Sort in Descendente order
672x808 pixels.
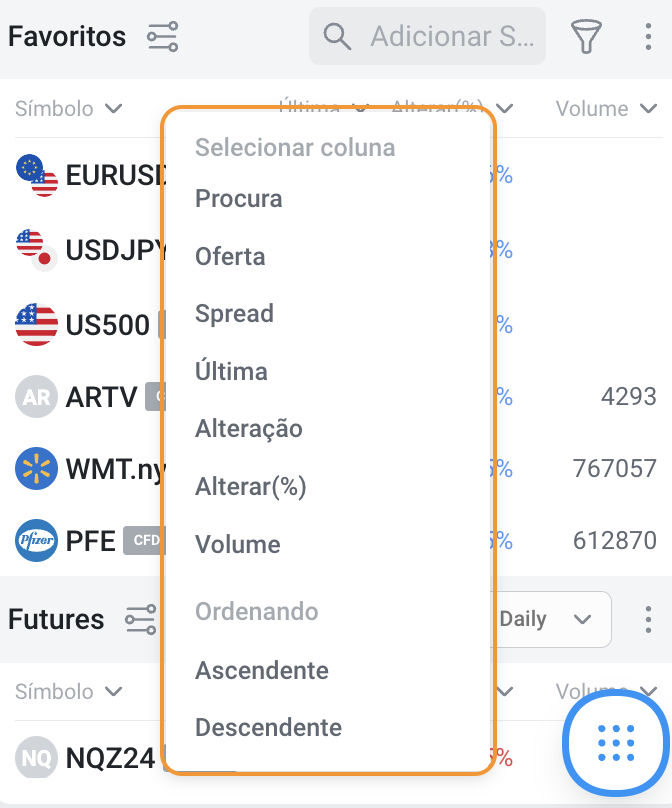(x=268, y=727)
